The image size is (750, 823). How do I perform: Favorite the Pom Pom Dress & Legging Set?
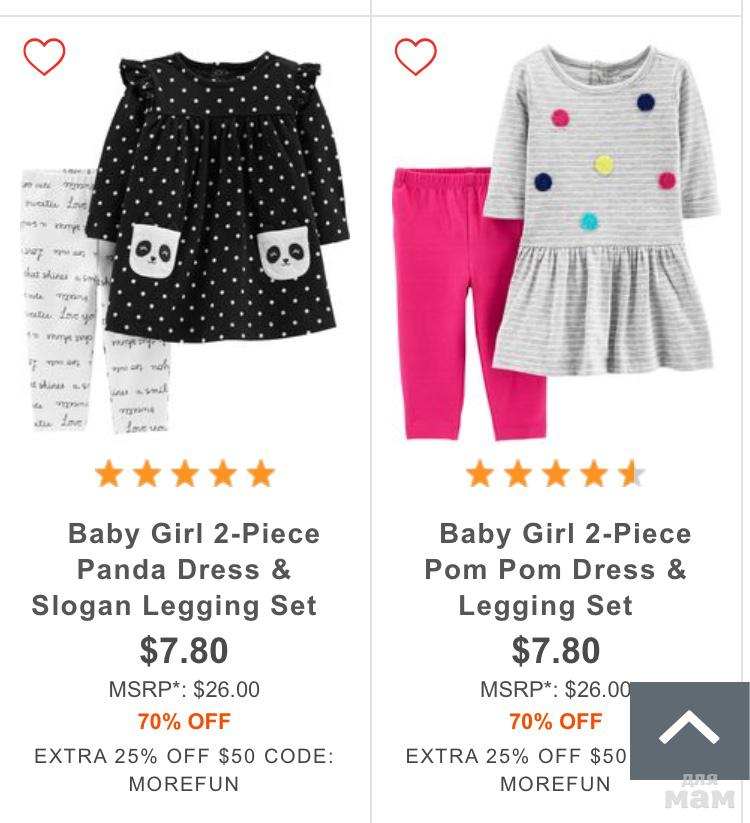(x=415, y=57)
